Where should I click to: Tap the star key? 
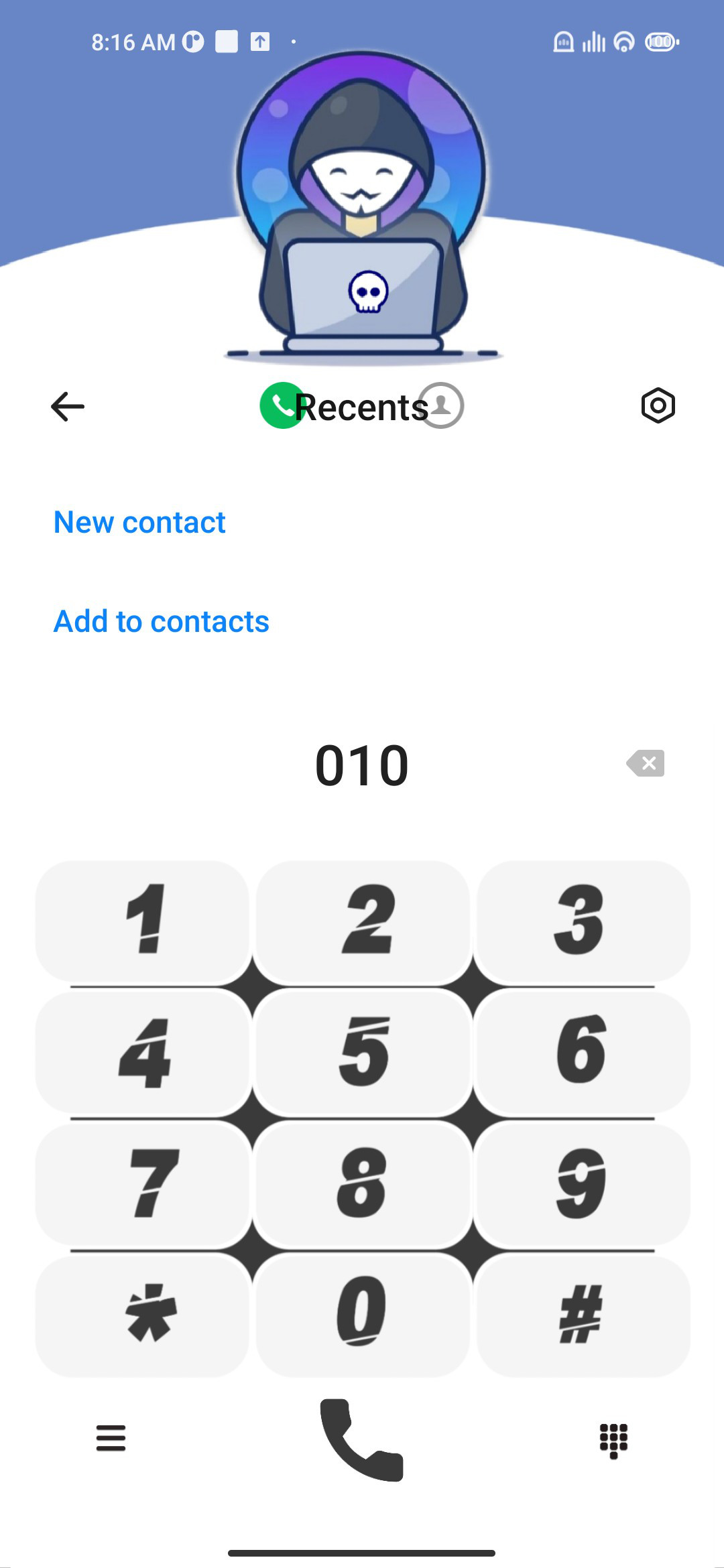click(143, 1315)
